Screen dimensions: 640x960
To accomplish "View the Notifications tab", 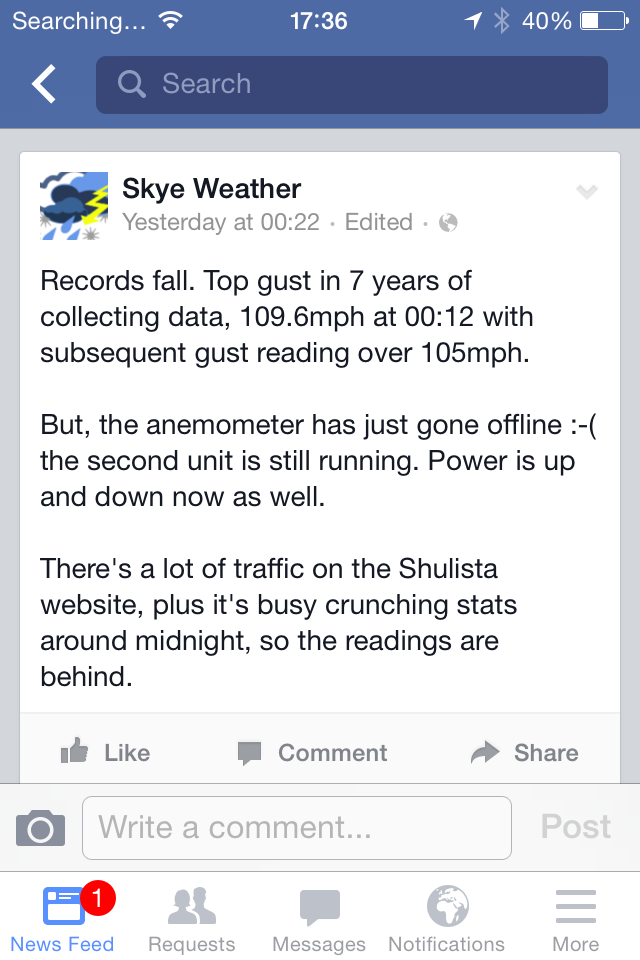I will tap(446, 918).
